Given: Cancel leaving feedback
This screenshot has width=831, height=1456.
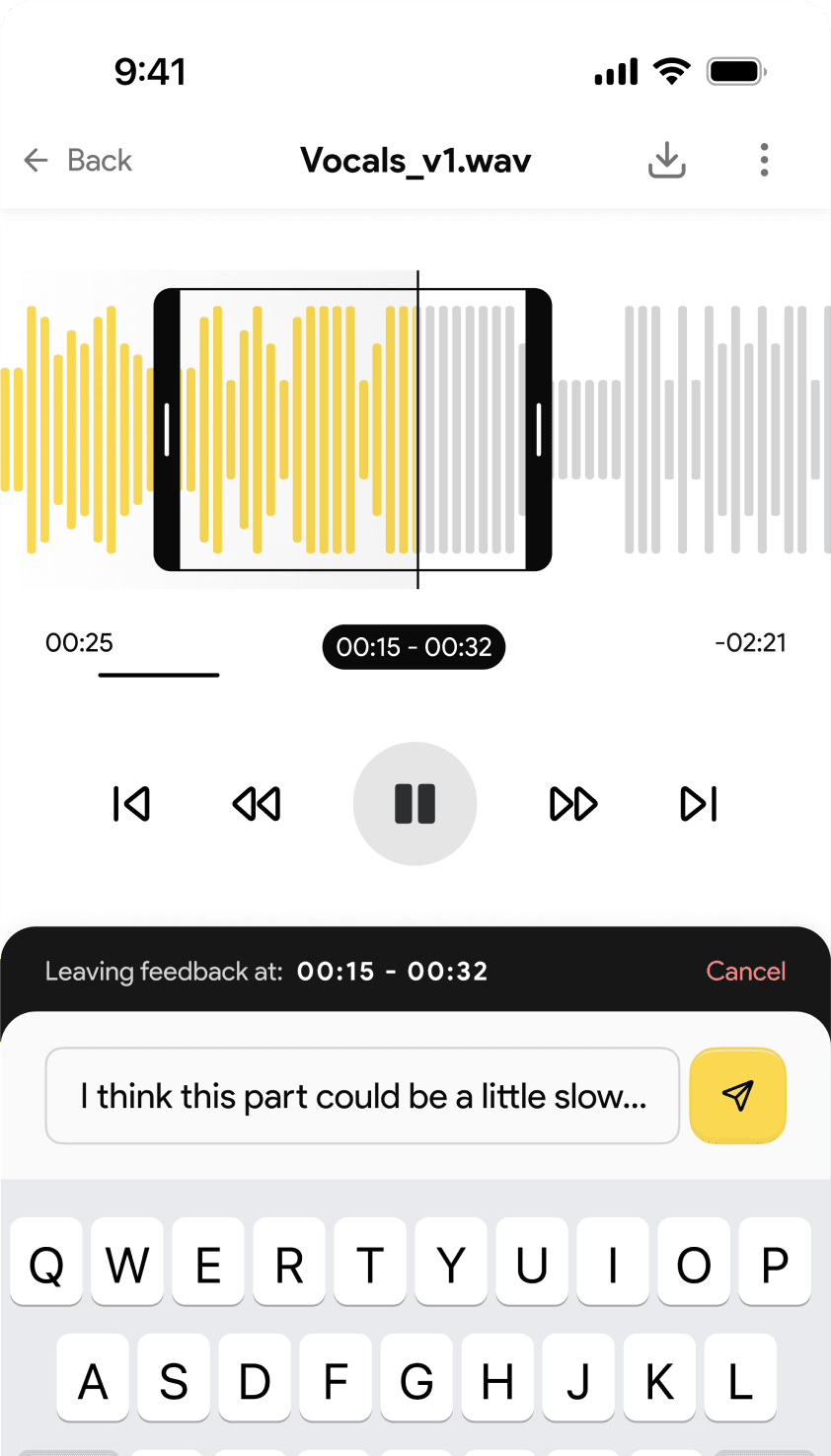Looking at the screenshot, I should [x=746, y=971].
